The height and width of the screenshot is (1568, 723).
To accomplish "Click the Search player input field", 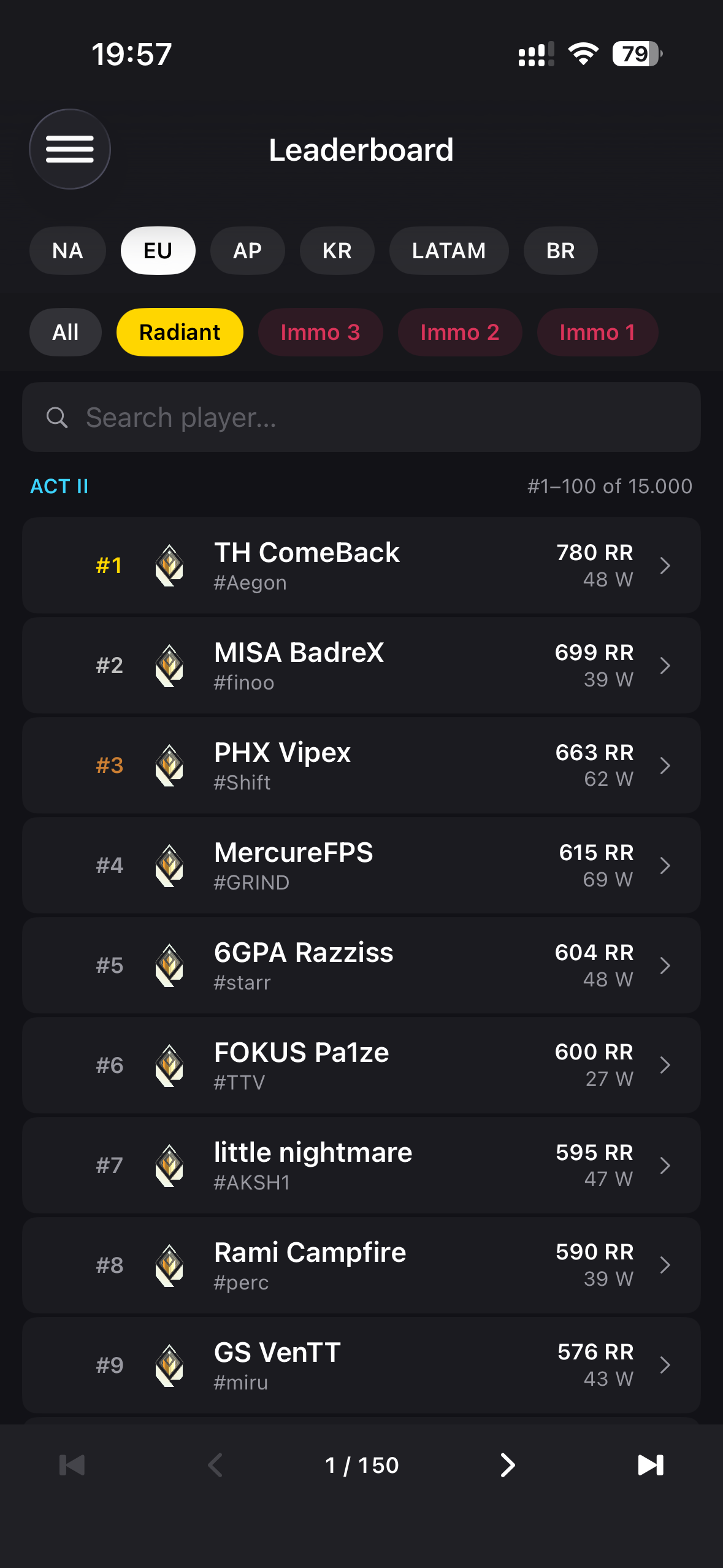I will coord(361,417).
